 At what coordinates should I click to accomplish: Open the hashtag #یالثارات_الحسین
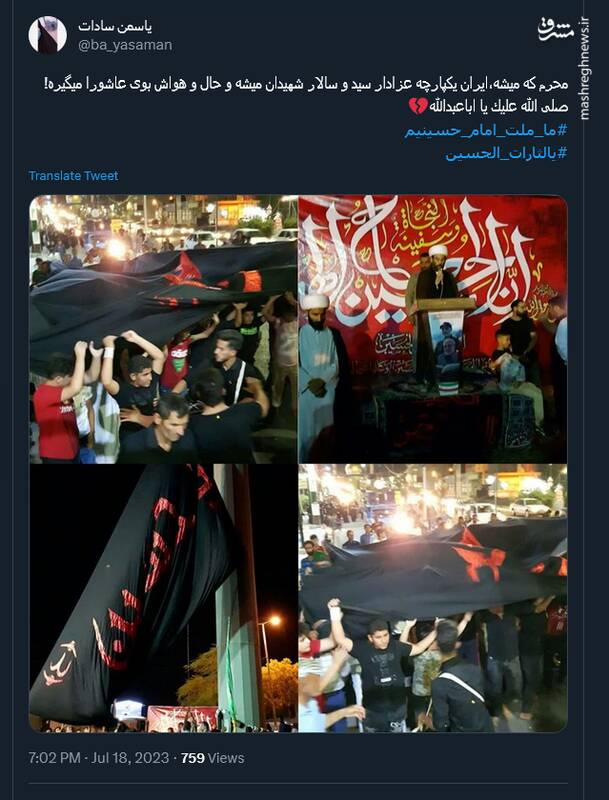point(506,154)
